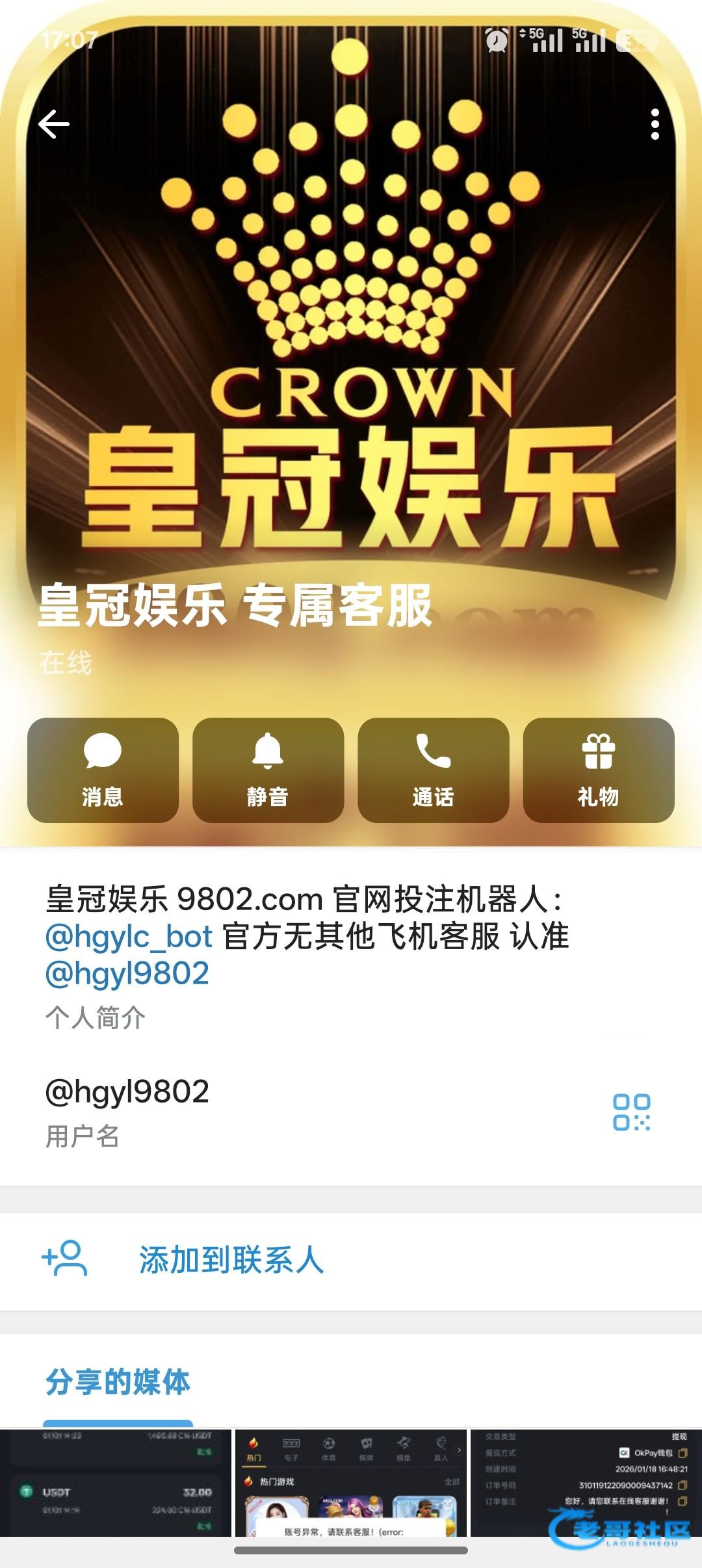The width and height of the screenshot is (702, 1568).
Task: Switch to the 分享的媒体 tab
Action: click(x=118, y=1382)
